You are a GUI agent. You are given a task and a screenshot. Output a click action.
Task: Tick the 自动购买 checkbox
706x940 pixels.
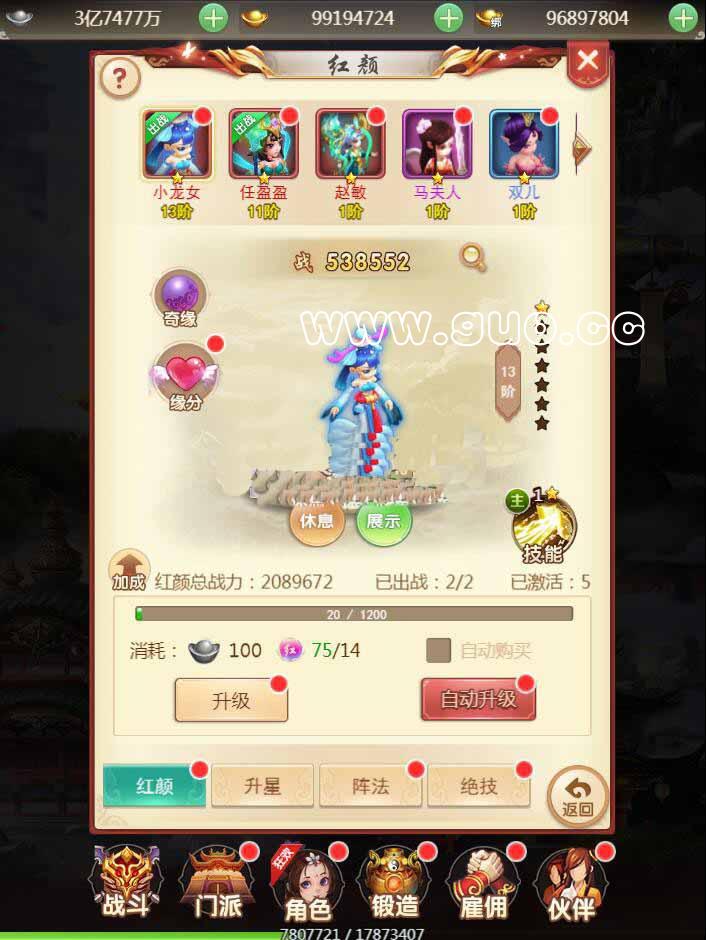(x=439, y=650)
